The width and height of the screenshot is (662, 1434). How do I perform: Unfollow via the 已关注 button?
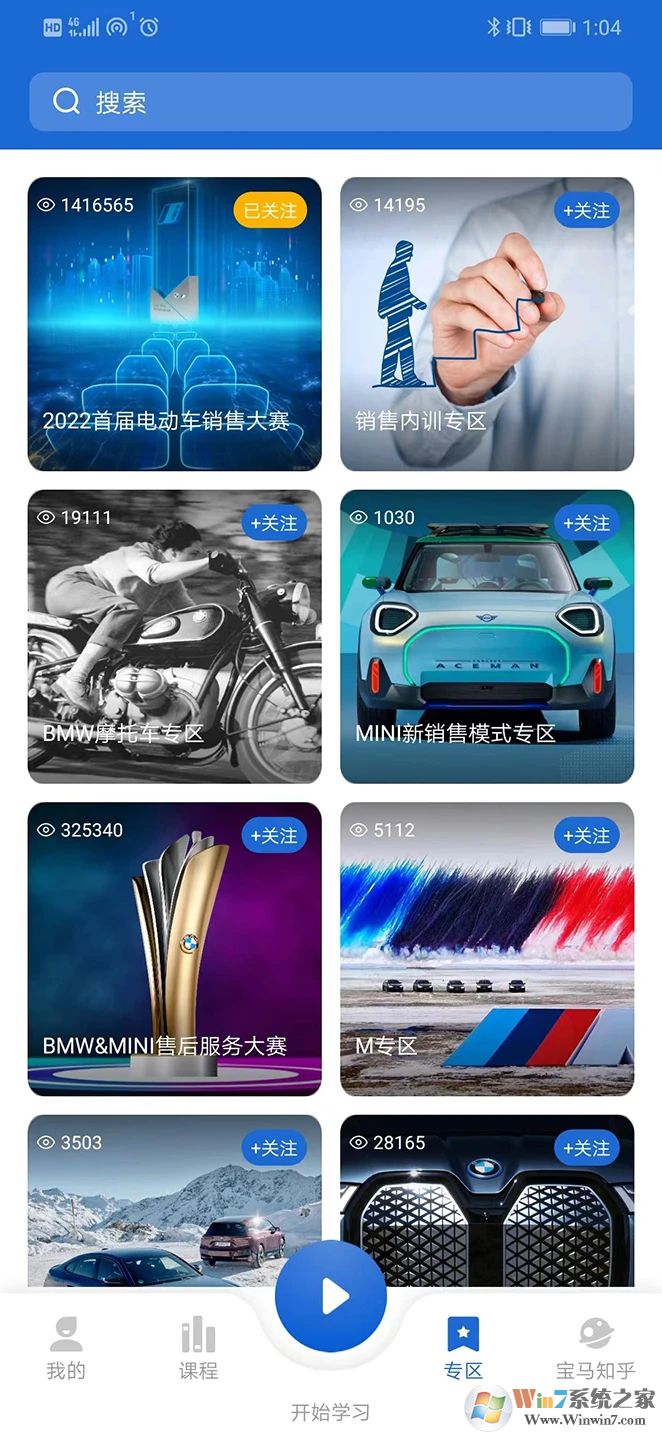(x=270, y=211)
